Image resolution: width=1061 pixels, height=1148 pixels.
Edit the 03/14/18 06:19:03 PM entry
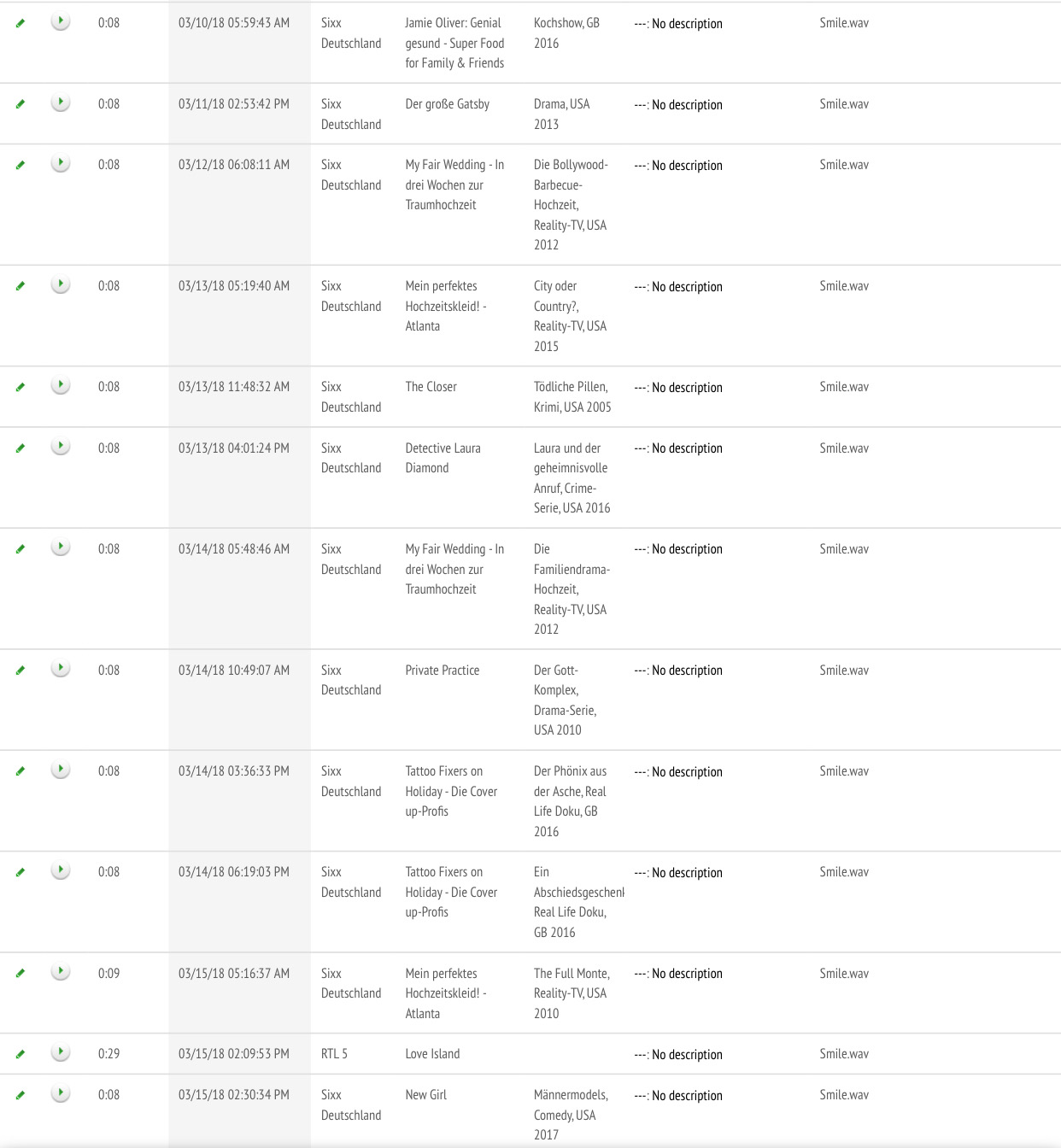click(x=21, y=872)
